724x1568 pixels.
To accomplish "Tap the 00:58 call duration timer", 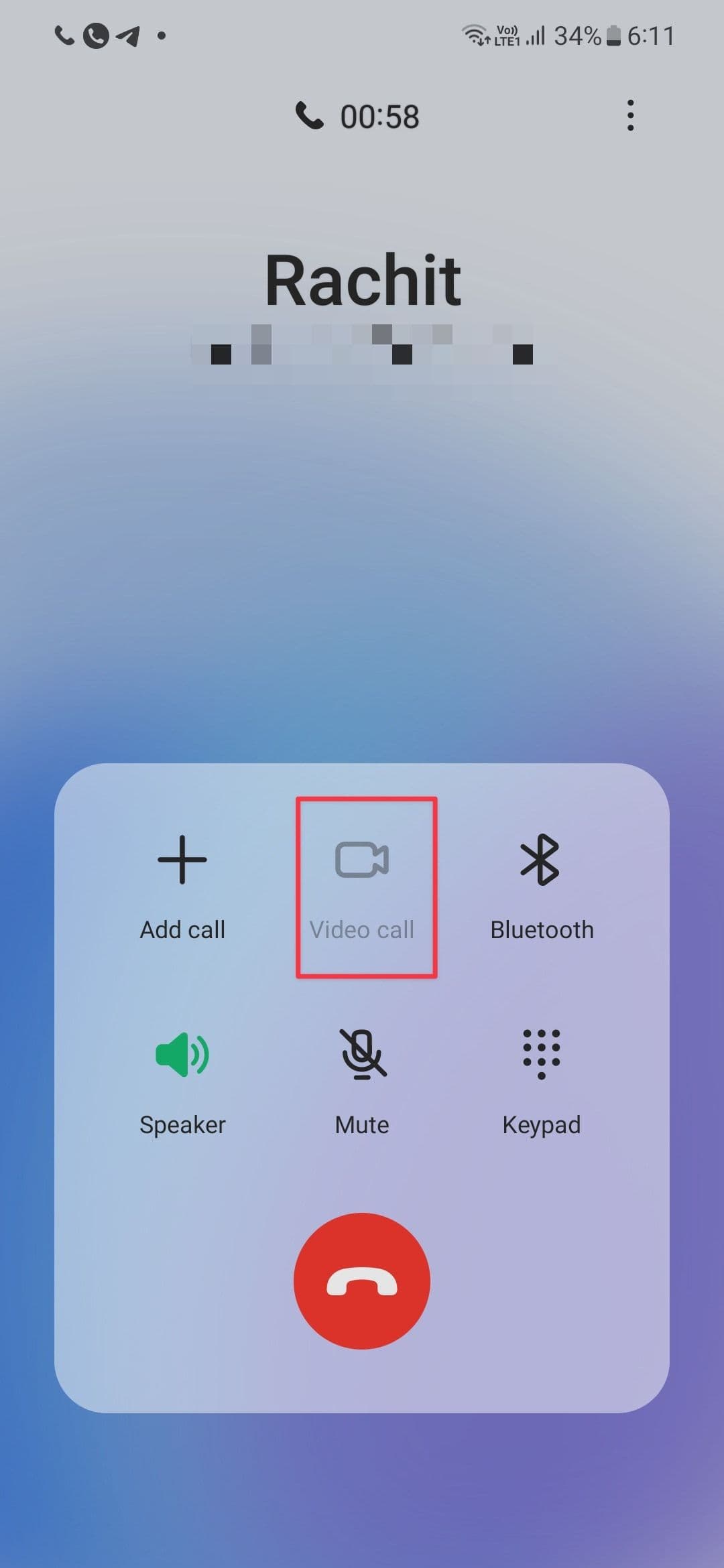I will (x=379, y=115).
